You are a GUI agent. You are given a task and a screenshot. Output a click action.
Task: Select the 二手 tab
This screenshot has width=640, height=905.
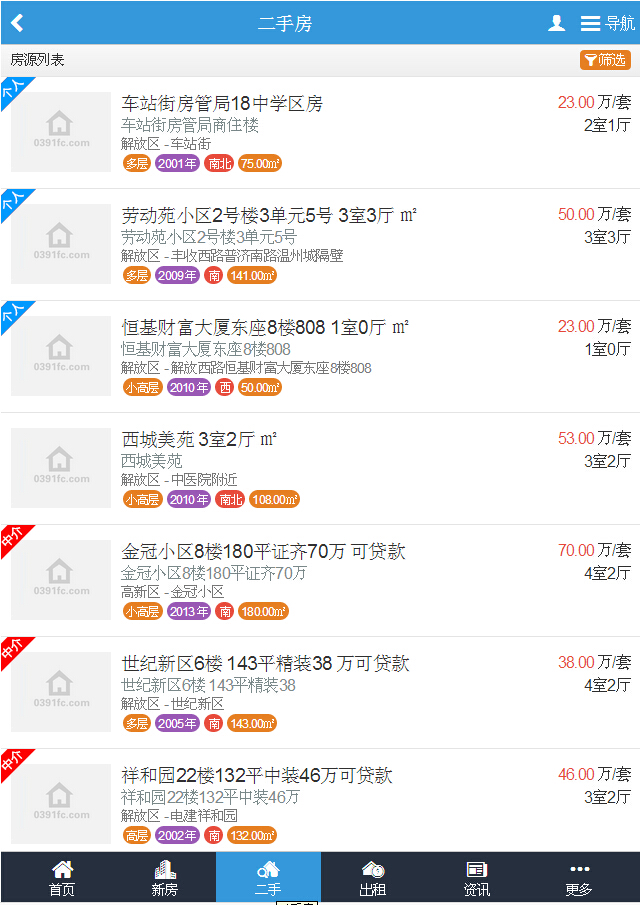(268, 878)
